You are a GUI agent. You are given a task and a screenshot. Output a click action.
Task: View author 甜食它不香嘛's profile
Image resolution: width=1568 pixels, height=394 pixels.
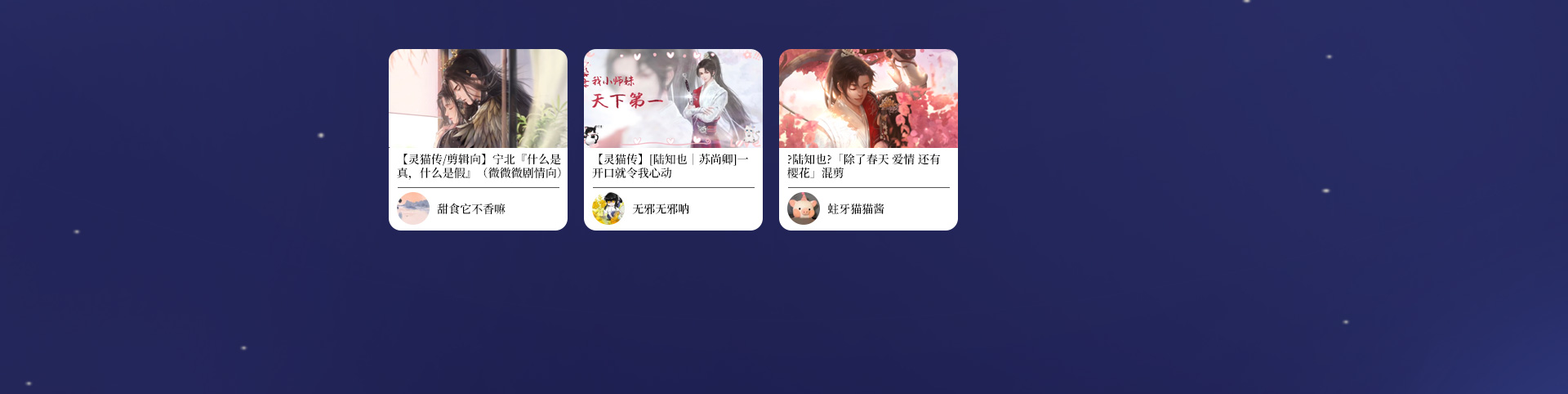470,209
